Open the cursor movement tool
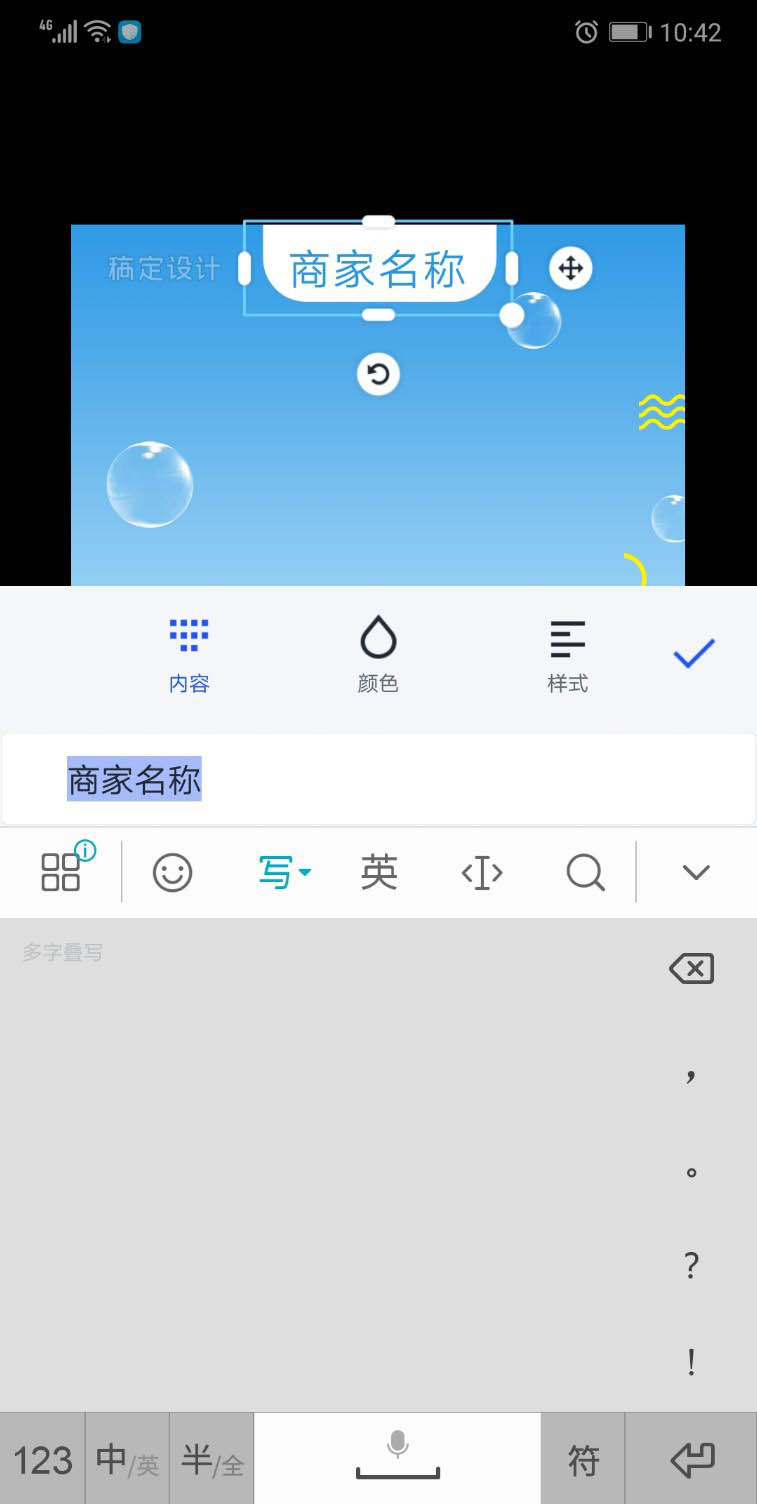 click(481, 872)
